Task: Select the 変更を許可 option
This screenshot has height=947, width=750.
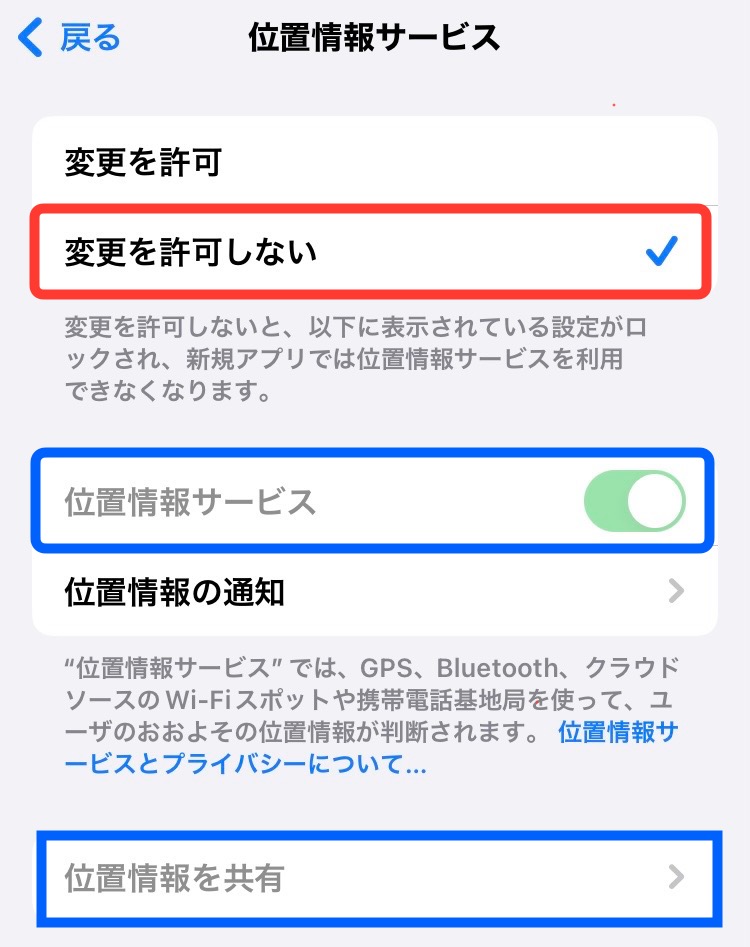Action: (x=374, y=162)
